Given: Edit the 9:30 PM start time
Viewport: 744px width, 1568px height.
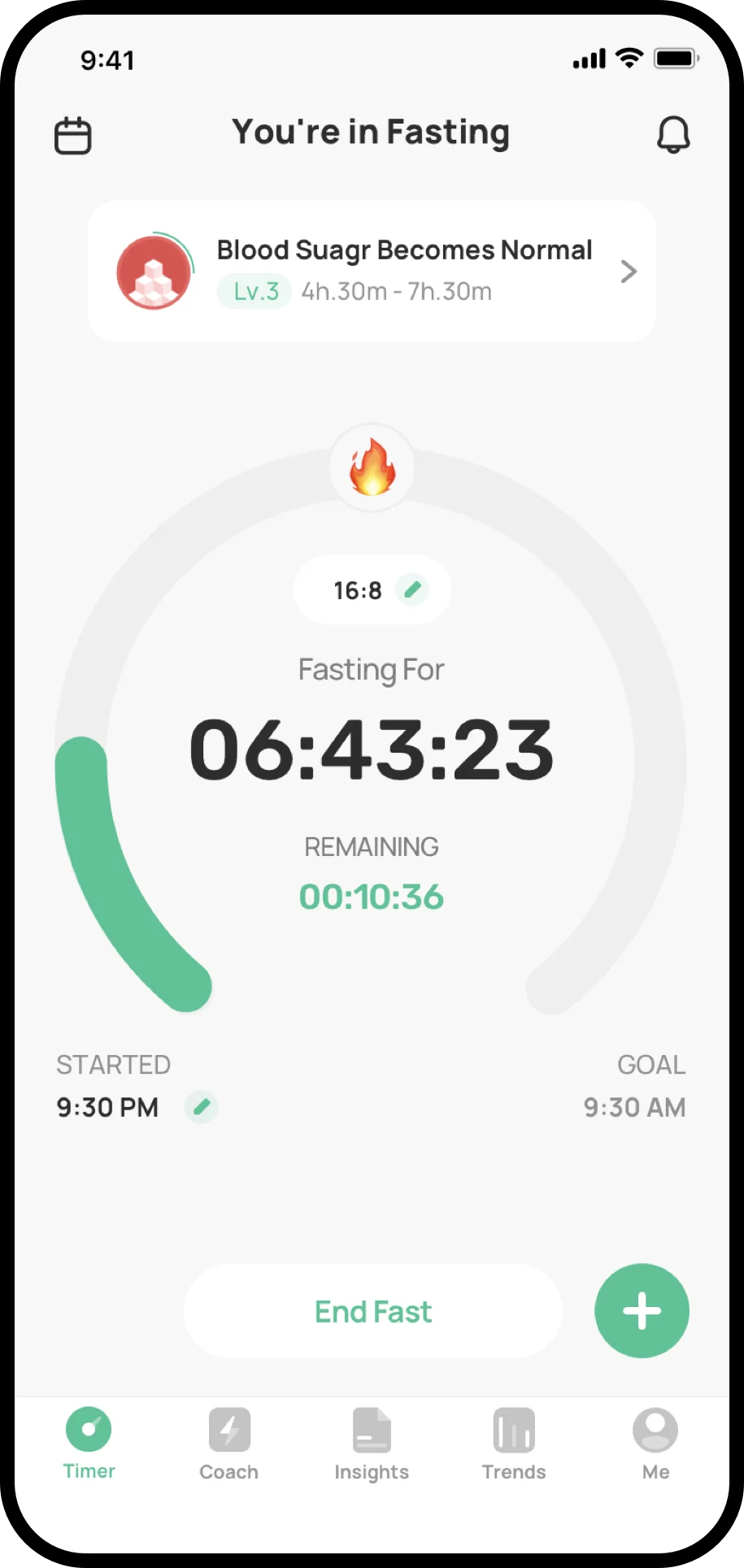Looking at the screenshot, I should (x=201, y=1107).
